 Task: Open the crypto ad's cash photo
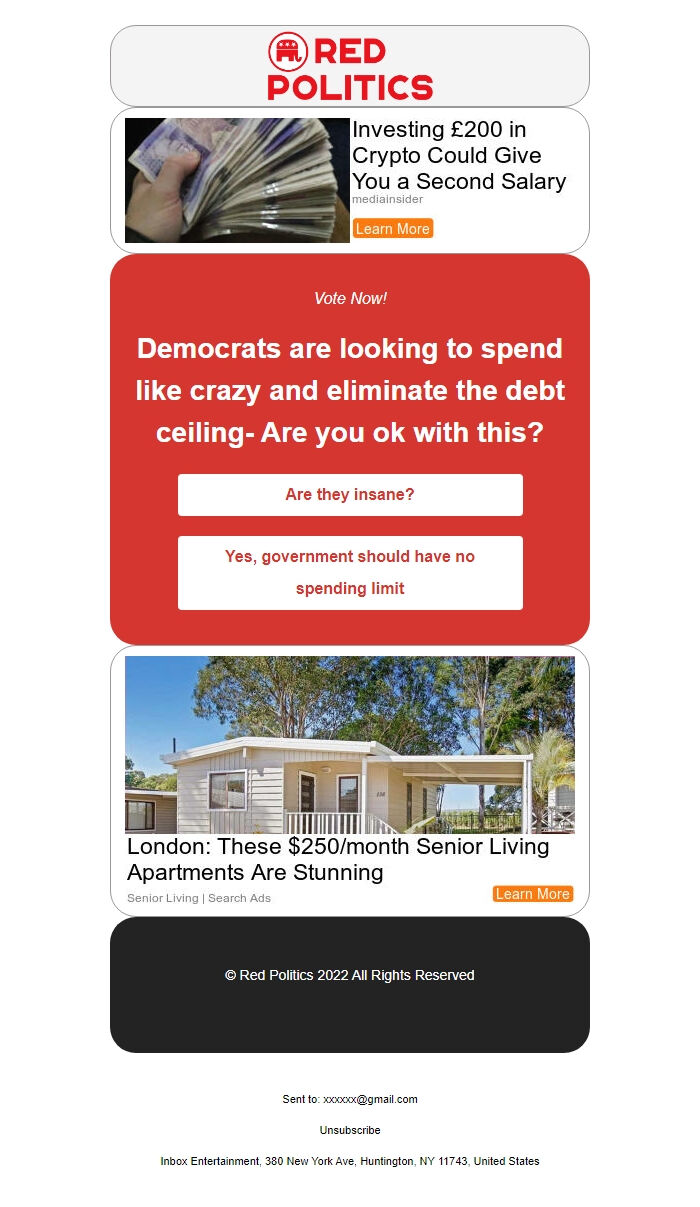pyautogui.click(x=237, y=180)
